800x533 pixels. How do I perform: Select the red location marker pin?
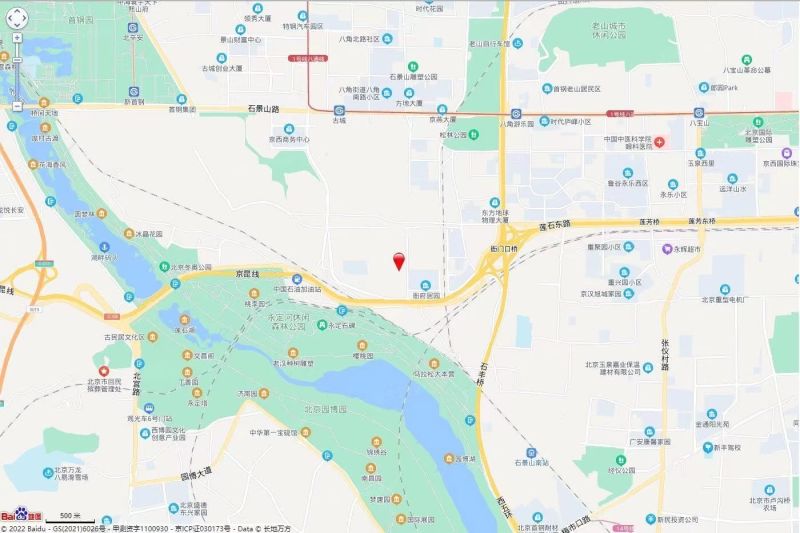pyautogui.click(x=399, y=261)
